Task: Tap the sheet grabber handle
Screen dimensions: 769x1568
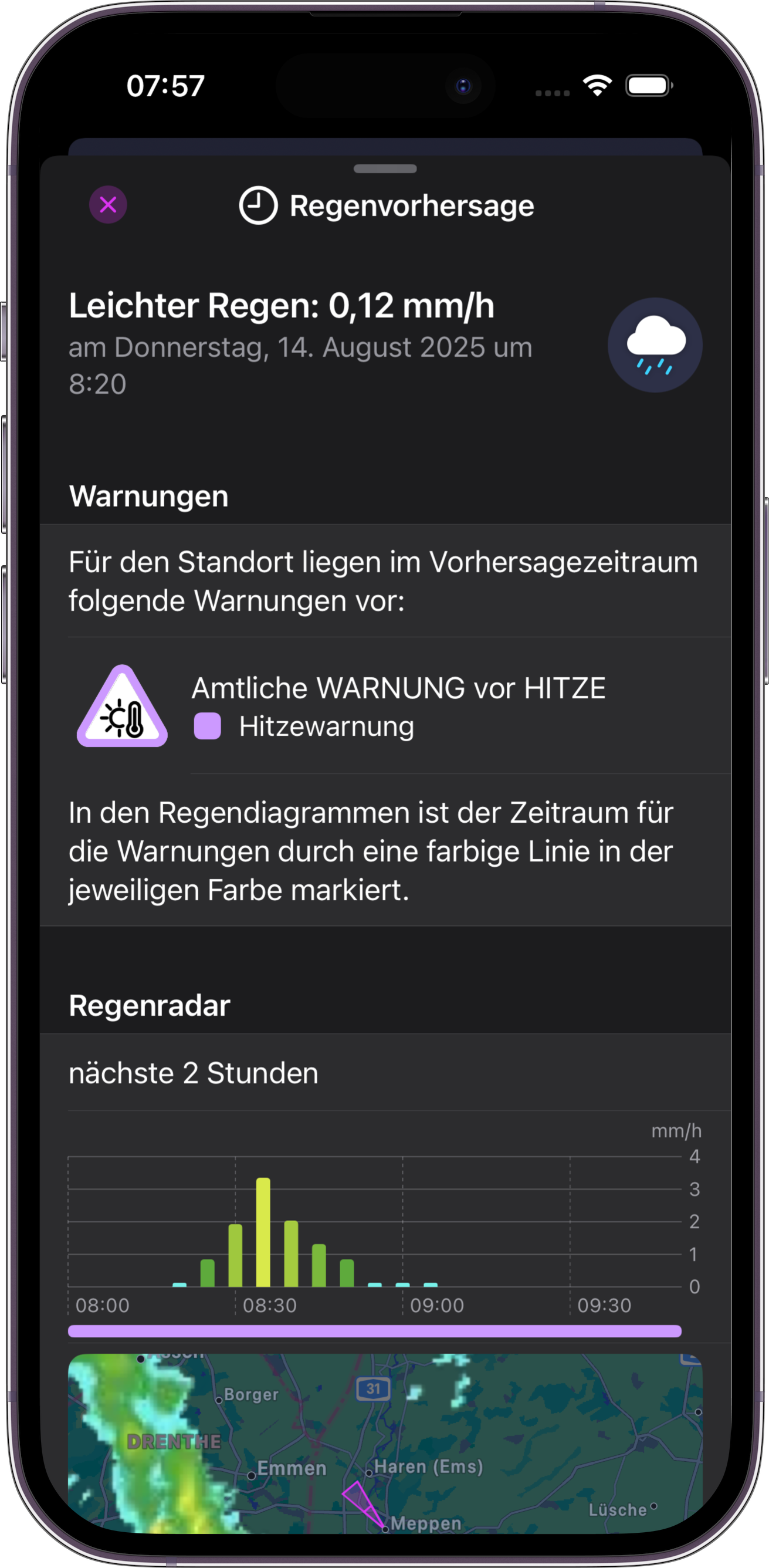Action: pos(385,168)
